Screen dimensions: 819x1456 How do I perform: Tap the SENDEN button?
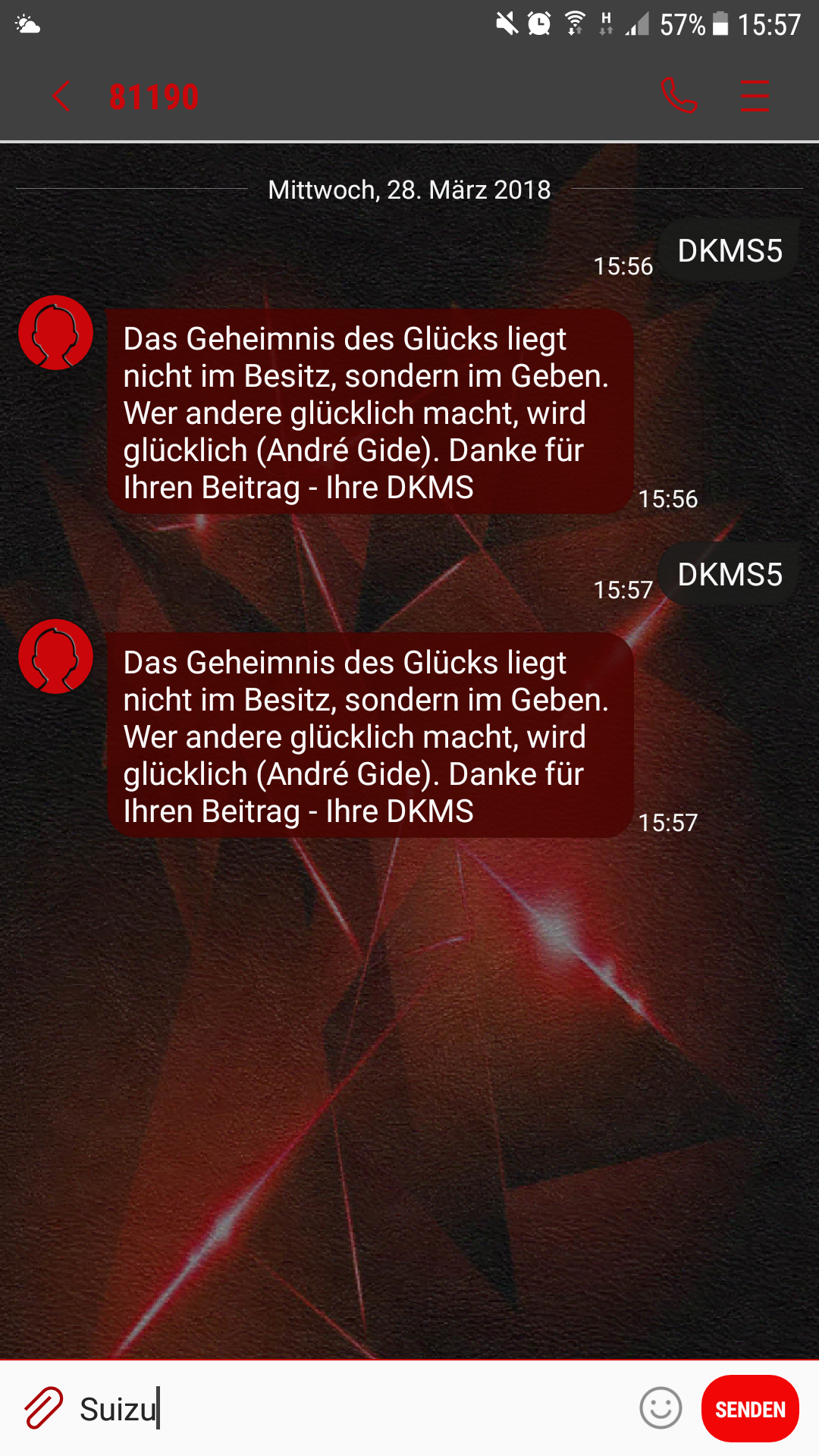750,1408
